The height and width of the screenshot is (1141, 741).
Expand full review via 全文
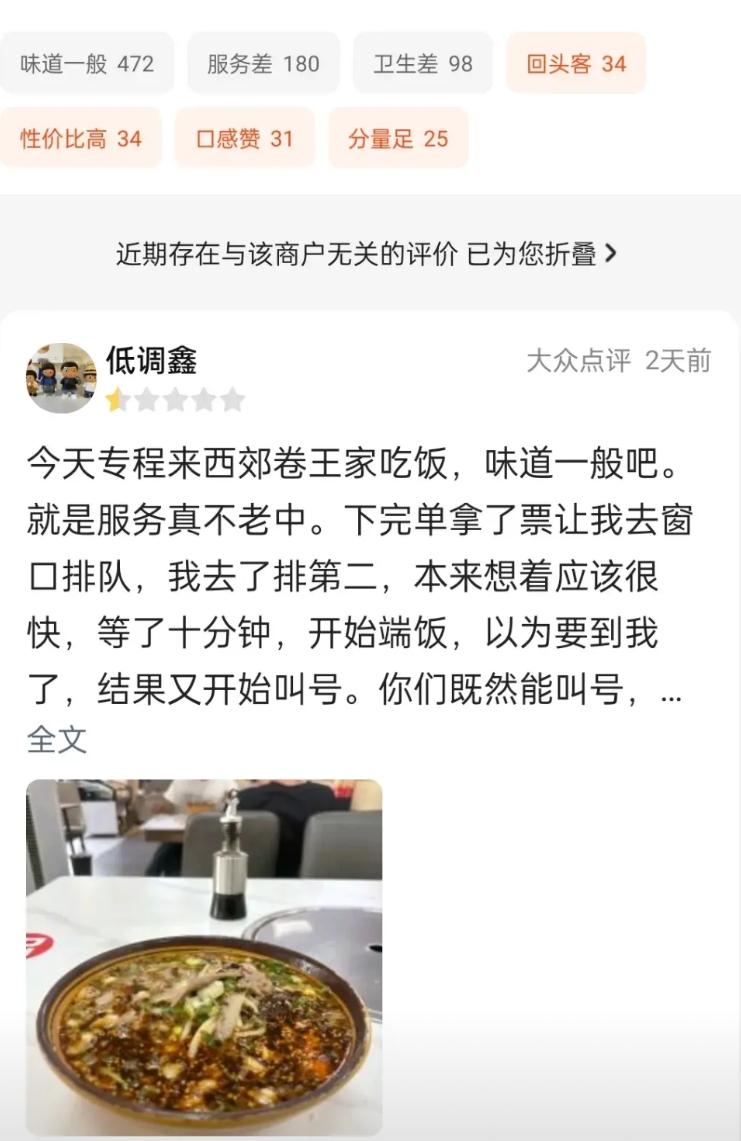click(x=56, y=740)
